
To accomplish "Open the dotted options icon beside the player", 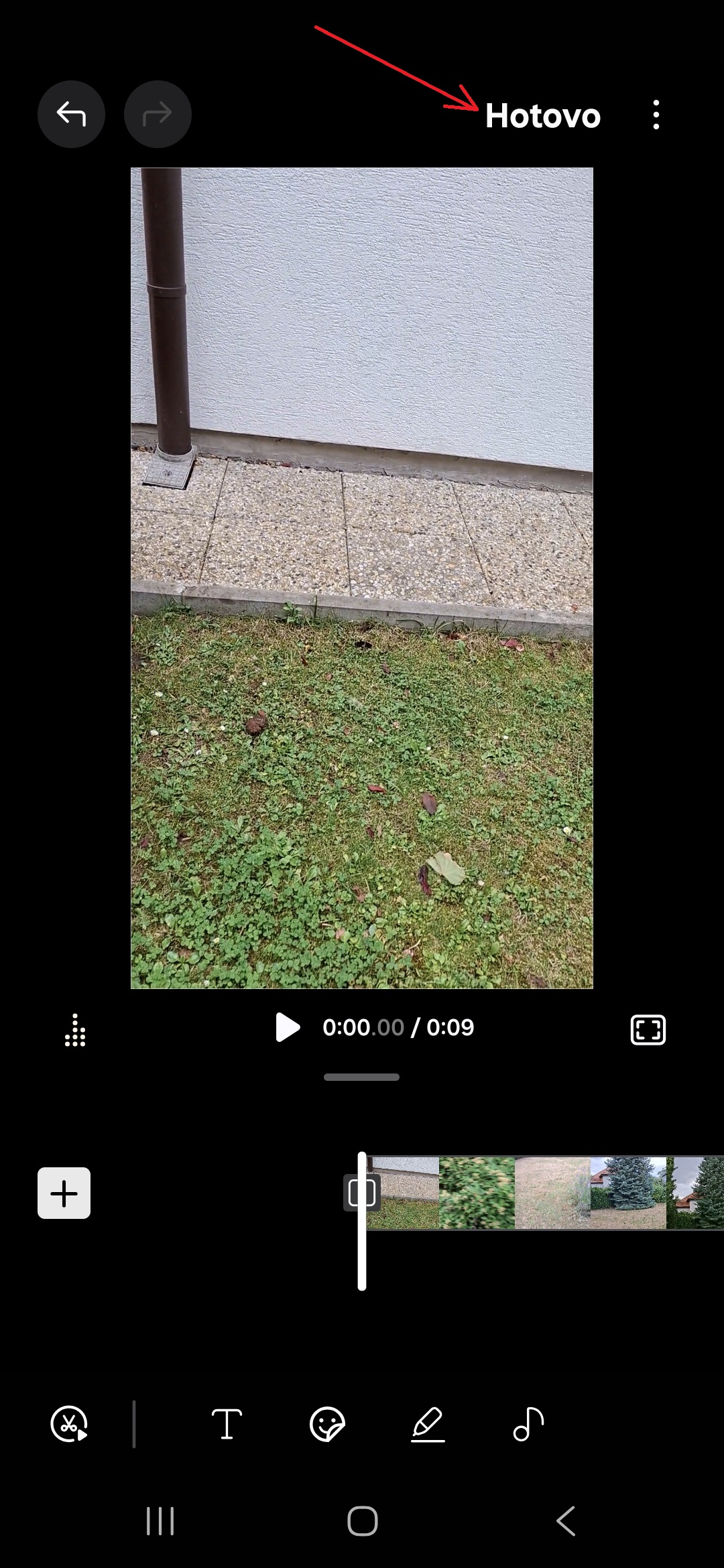I will (75, 1030).
